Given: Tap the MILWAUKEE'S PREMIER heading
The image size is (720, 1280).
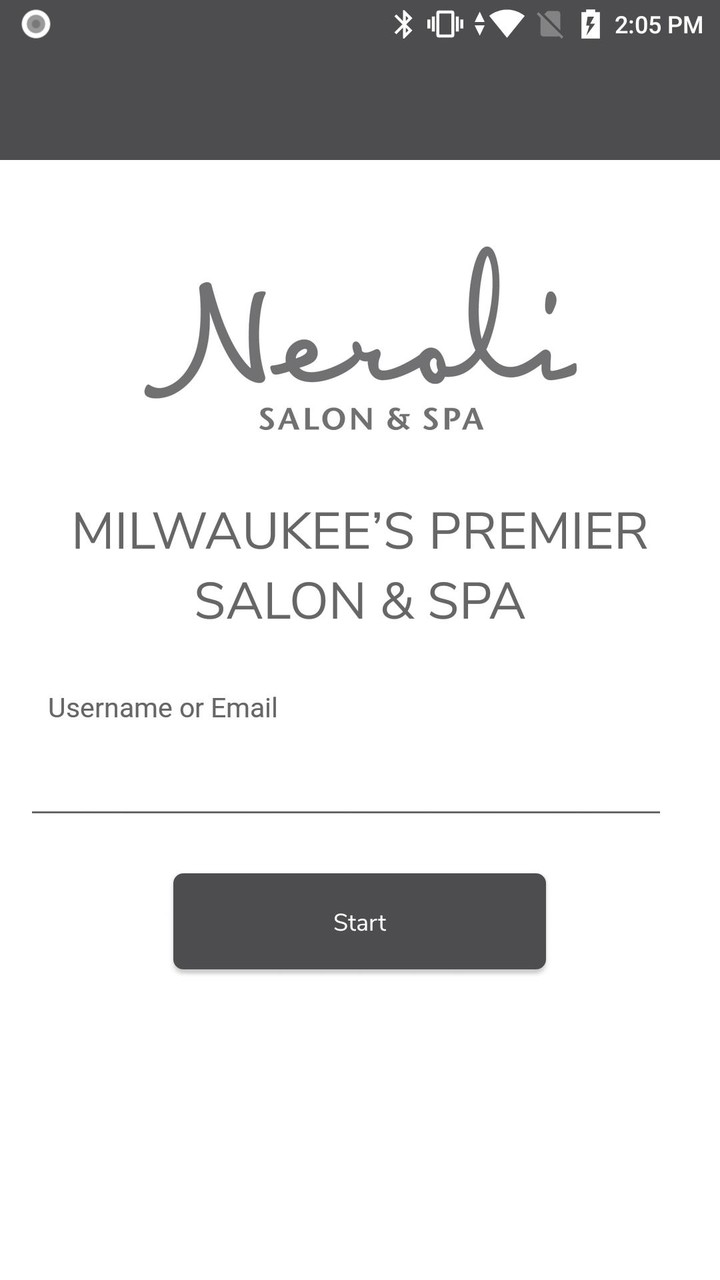Looking at the screenshot, I should click(x=360, y=532).
